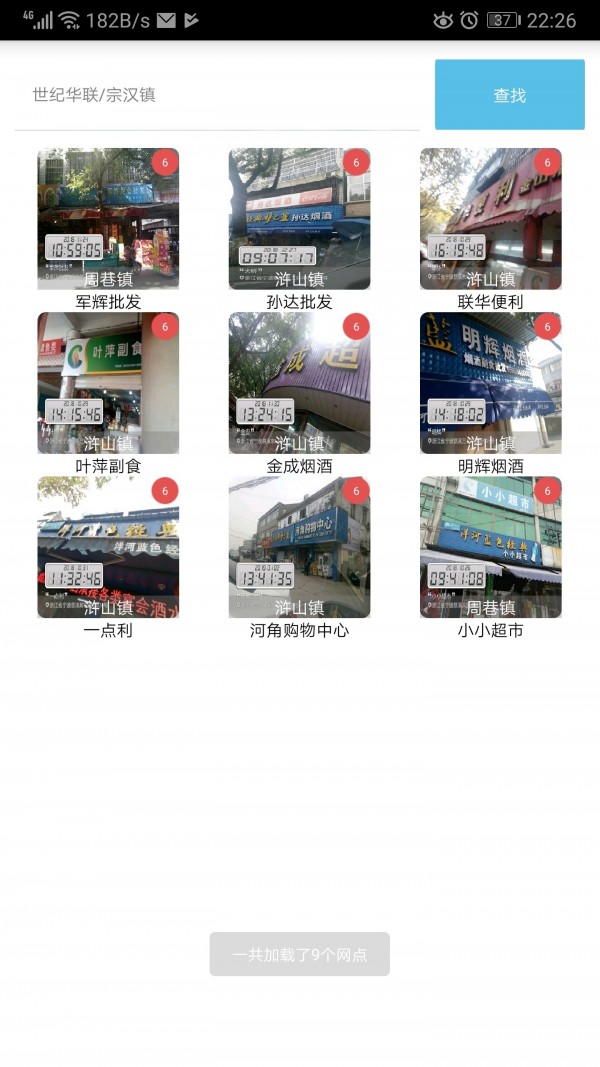Open the 一点利 store tile
This screenshot has height=1067, width=600.
pos(108,548)
